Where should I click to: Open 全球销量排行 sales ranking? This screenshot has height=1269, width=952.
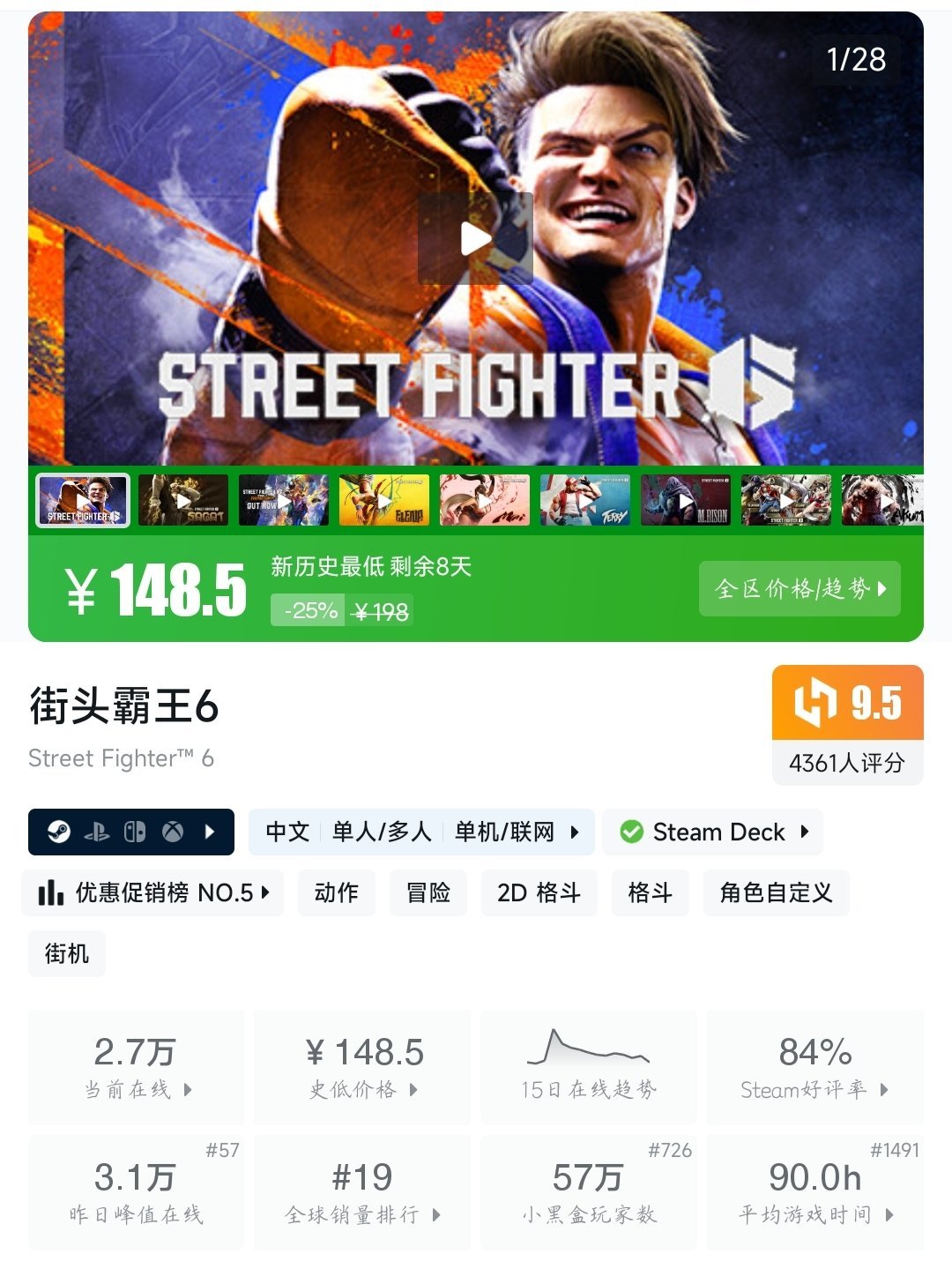tap(362, 1192)
